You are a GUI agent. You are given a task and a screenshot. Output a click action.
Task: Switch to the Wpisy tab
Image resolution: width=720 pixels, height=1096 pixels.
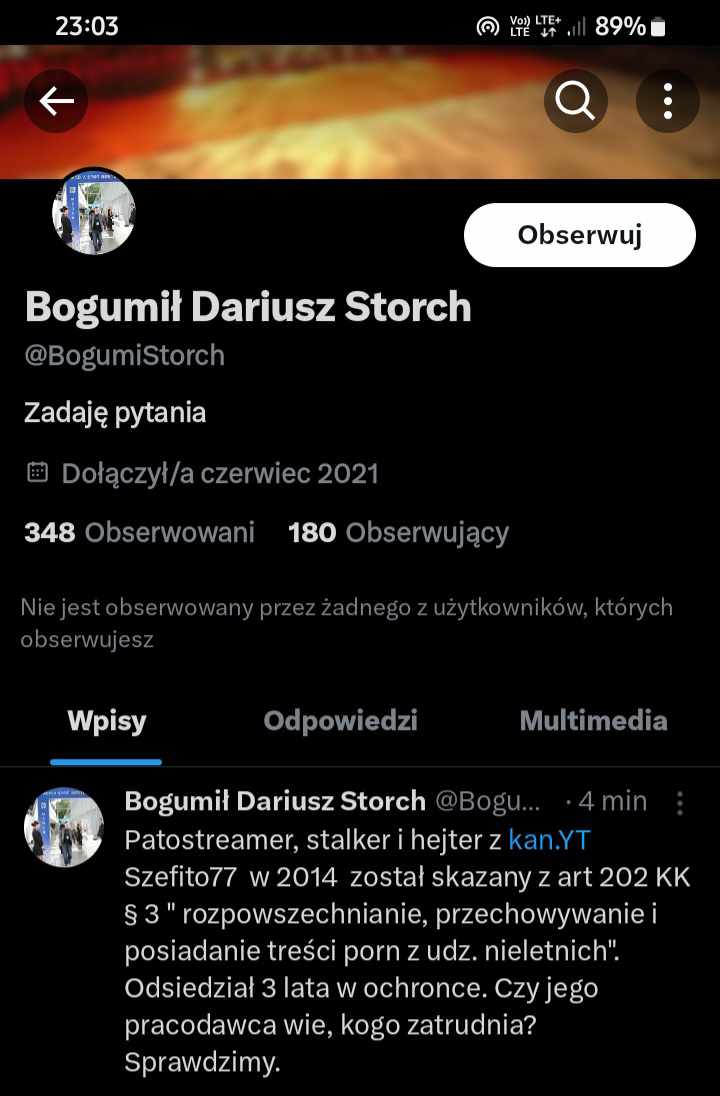[x=106, y=721]
